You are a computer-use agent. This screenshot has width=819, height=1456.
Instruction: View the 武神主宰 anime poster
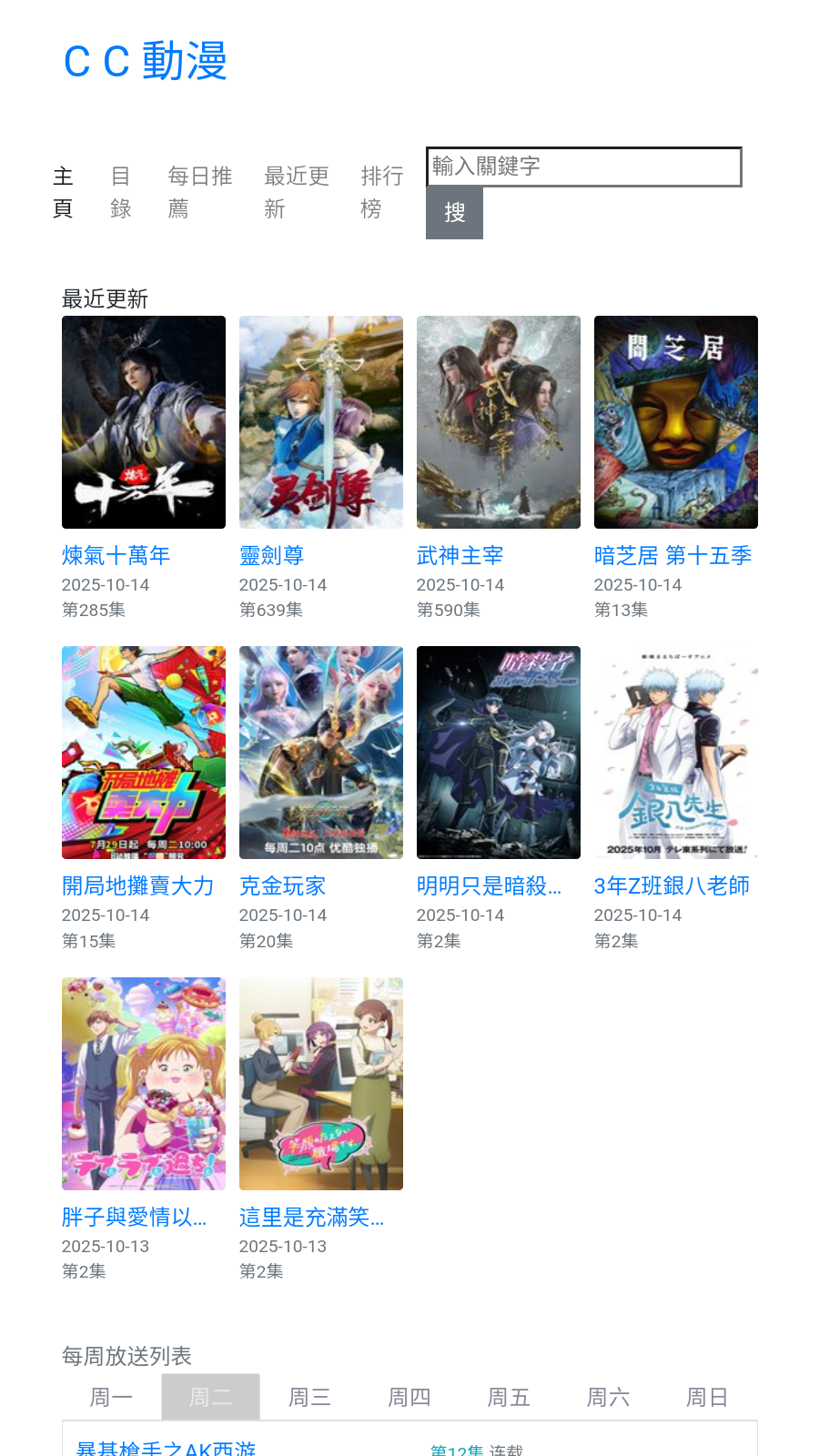(499, 422)
